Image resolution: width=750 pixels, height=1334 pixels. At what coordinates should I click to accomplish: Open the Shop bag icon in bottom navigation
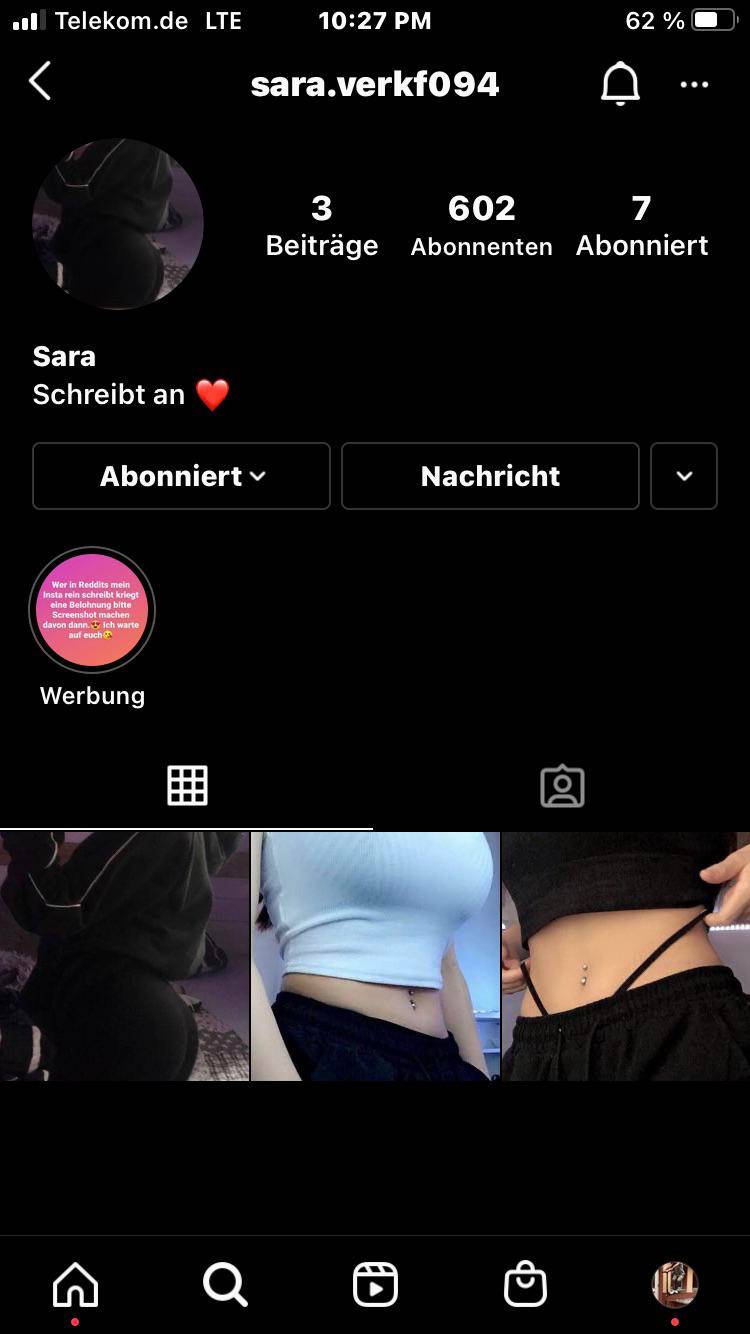(x=525, y=1283)
